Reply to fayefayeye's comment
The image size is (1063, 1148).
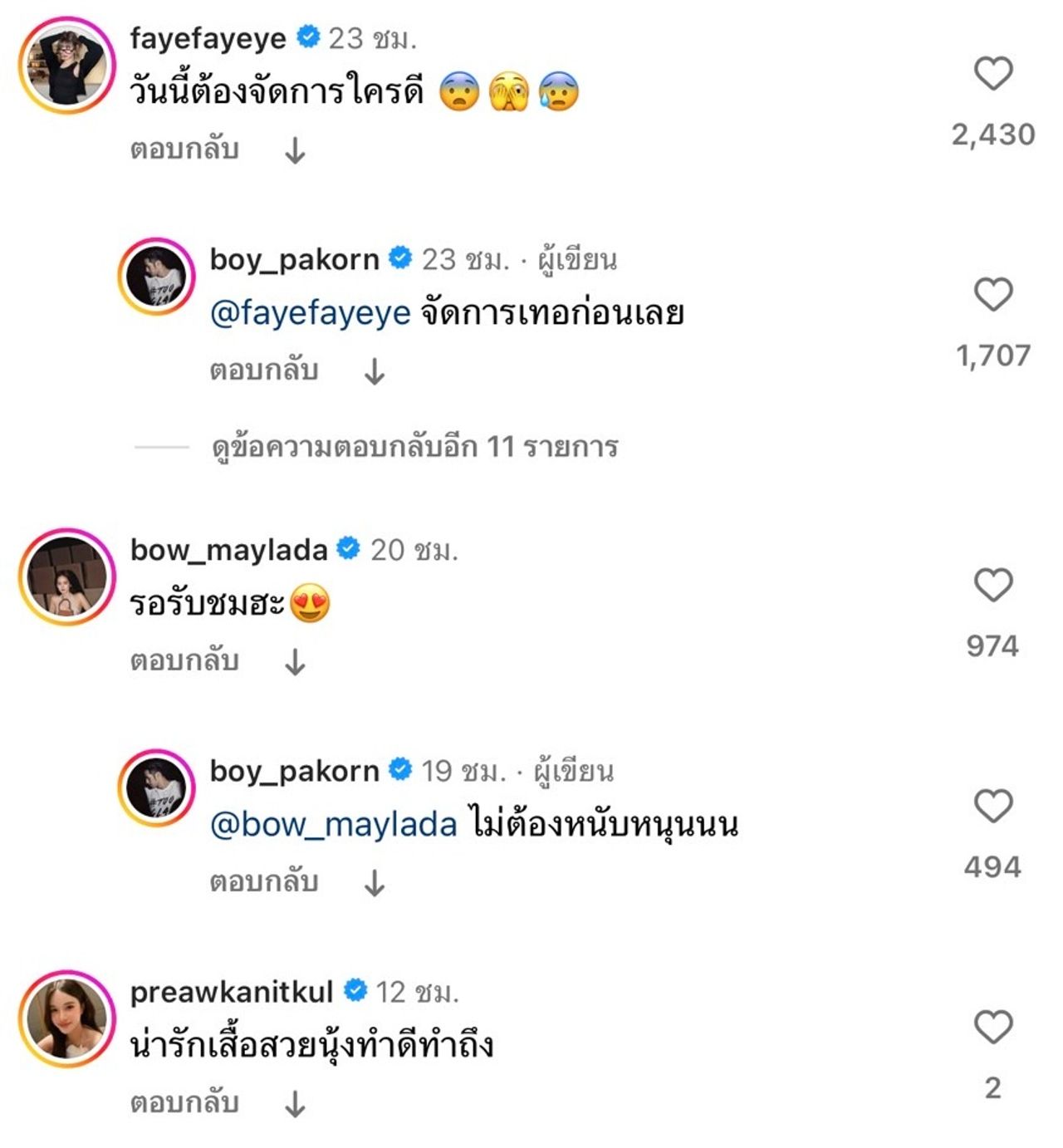point(184,150)
